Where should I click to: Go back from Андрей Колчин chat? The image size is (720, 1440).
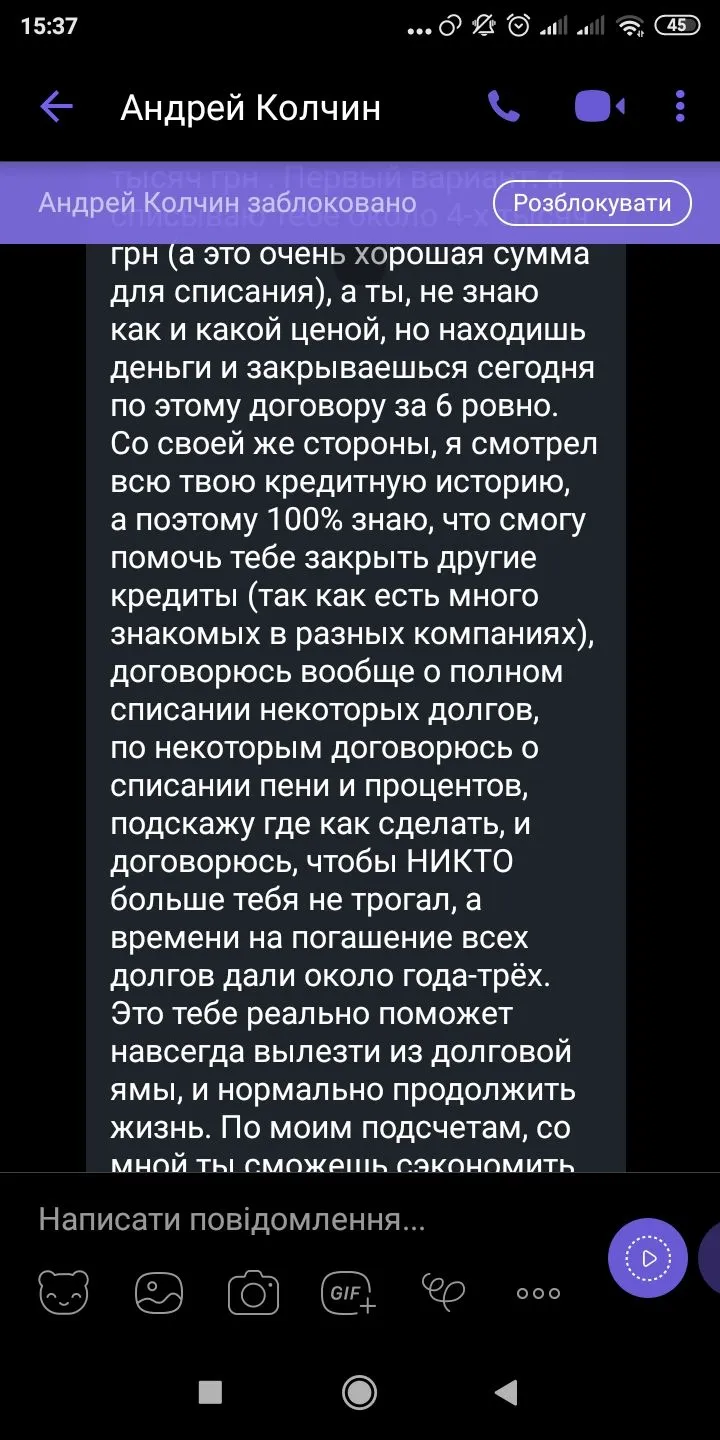pos(56,107)
